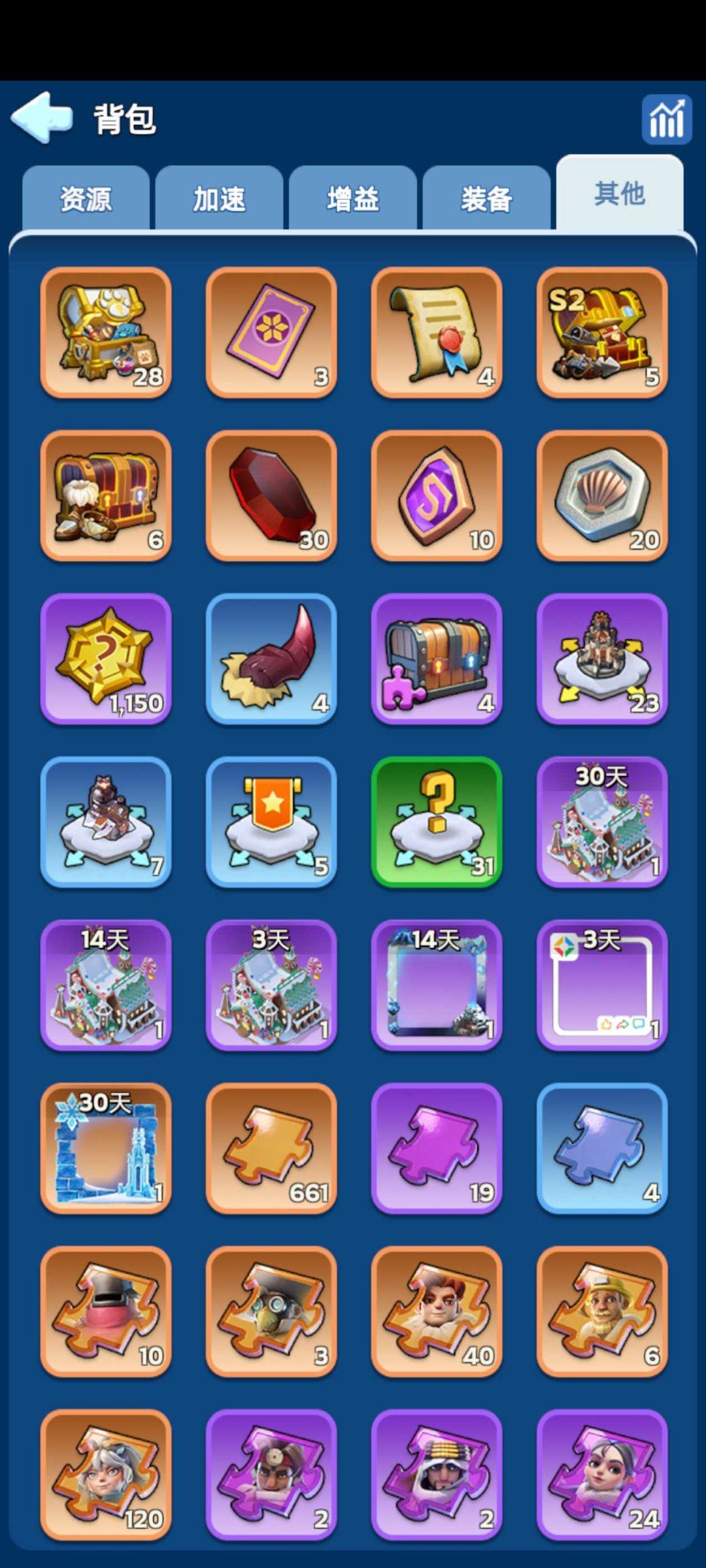Select the hero shard with 120
The height and width of the screenshot is (1568, 706).
(106, 1475)
